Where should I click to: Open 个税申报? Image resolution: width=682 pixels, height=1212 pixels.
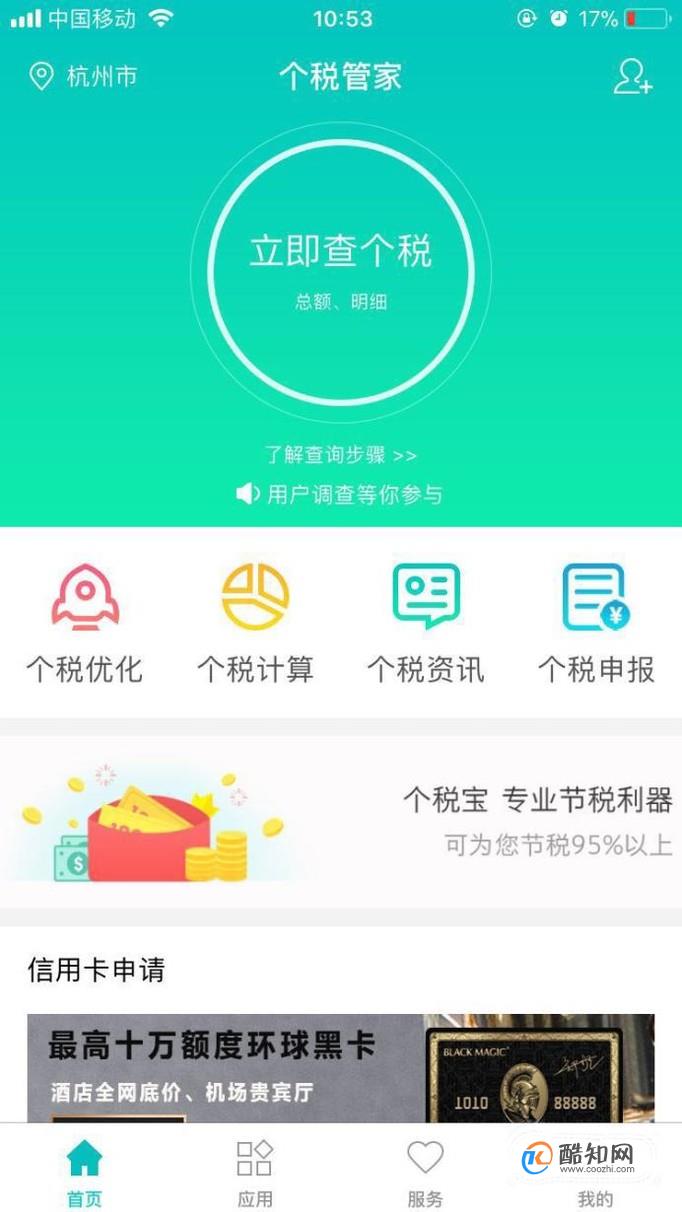[596, 624]
